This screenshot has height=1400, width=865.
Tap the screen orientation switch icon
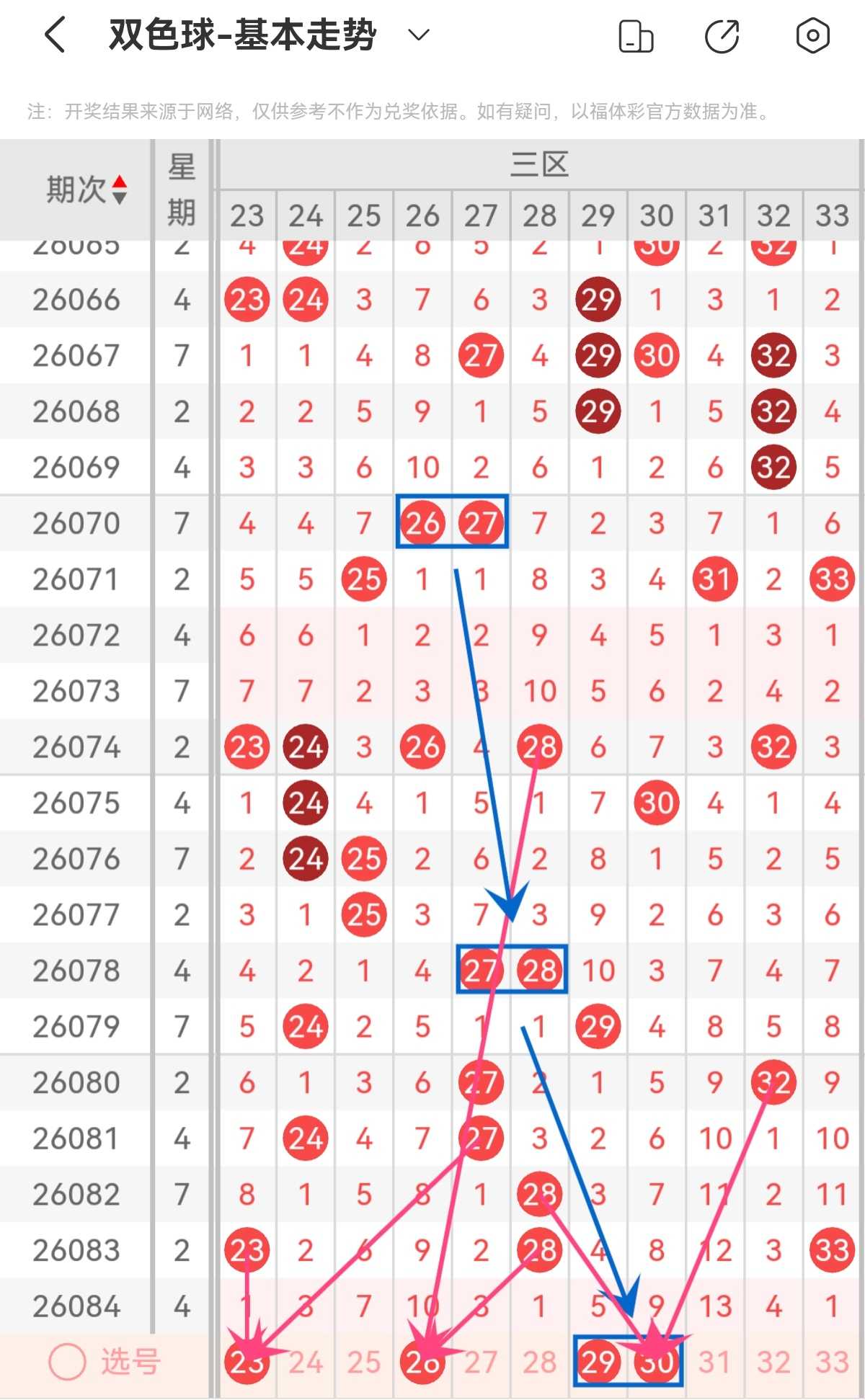(636, 36)
